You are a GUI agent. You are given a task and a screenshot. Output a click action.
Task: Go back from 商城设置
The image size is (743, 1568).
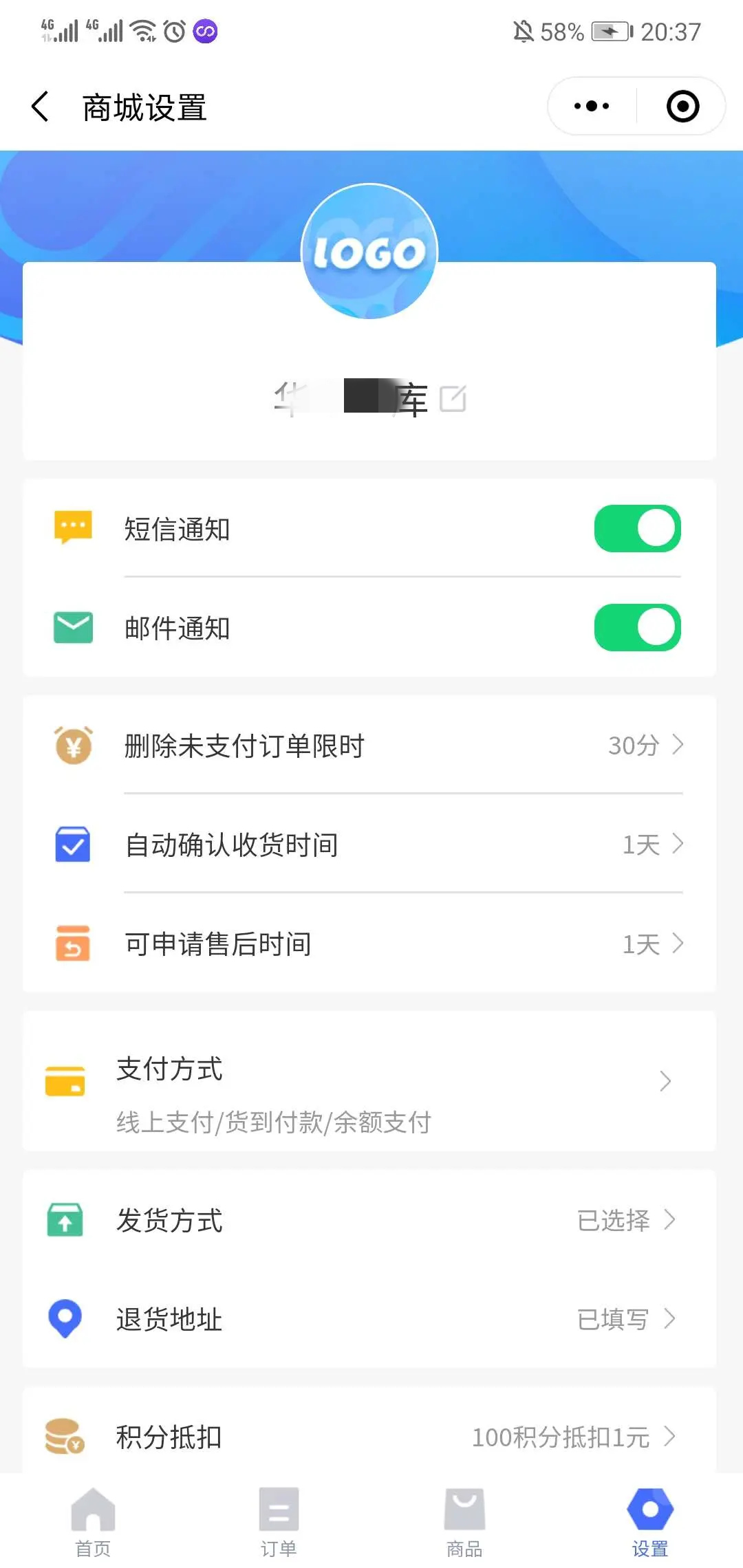(x=41, y=107)
